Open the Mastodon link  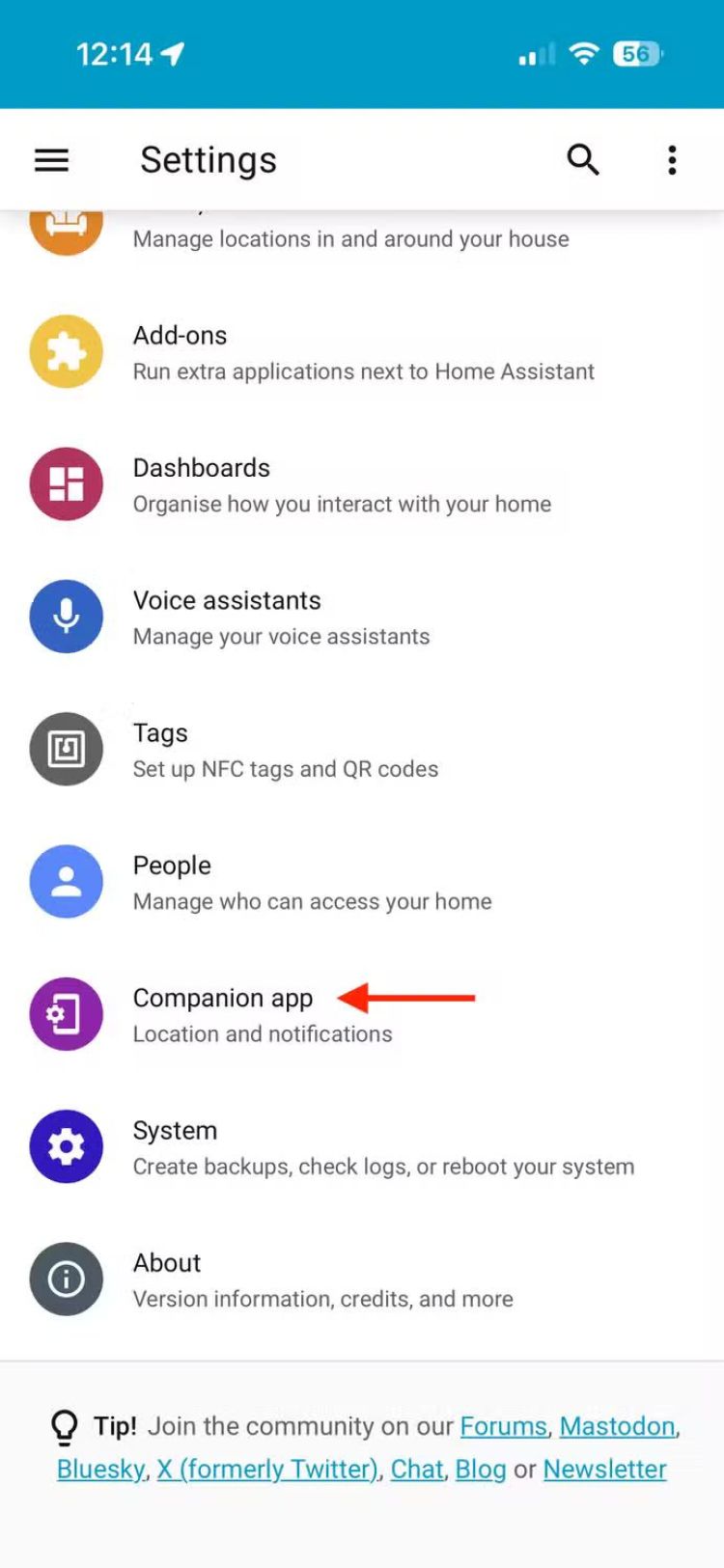coord(617,1426)
